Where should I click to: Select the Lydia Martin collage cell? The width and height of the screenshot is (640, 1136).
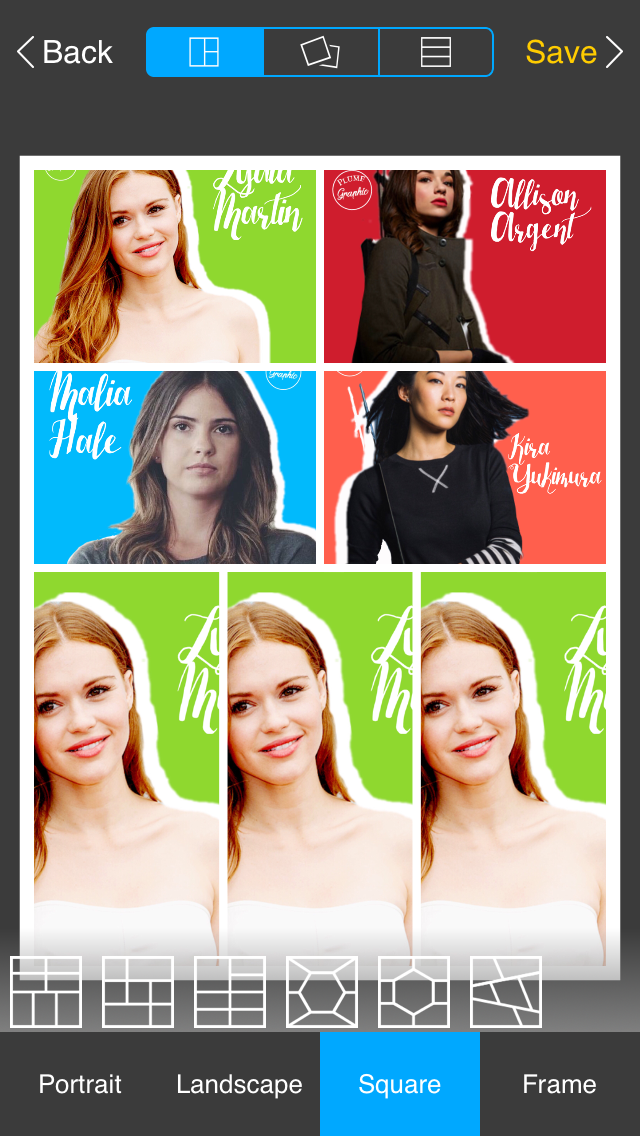pyautogui.click(x=175, y=266)
